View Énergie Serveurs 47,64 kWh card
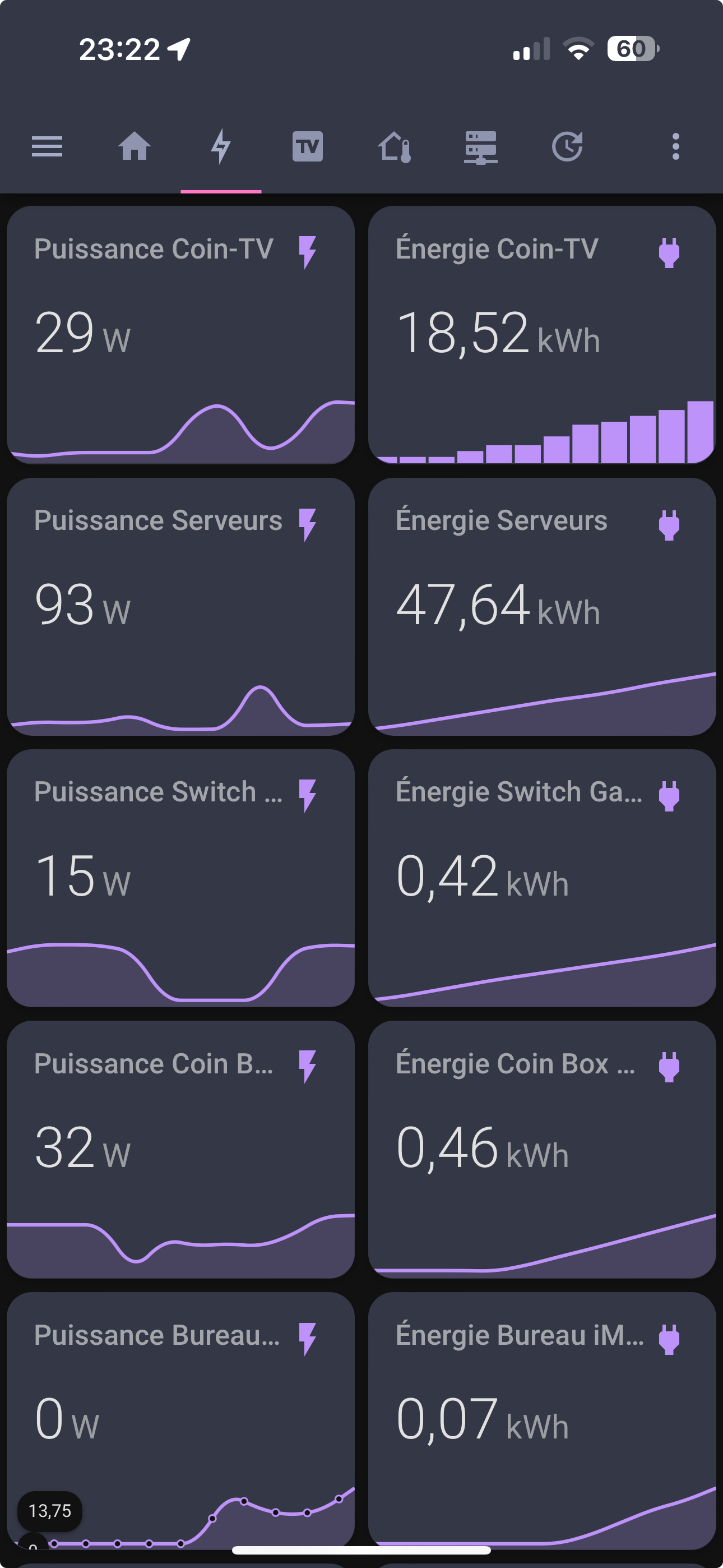Viewport: 723px width, 1568px height. (541, 606)
